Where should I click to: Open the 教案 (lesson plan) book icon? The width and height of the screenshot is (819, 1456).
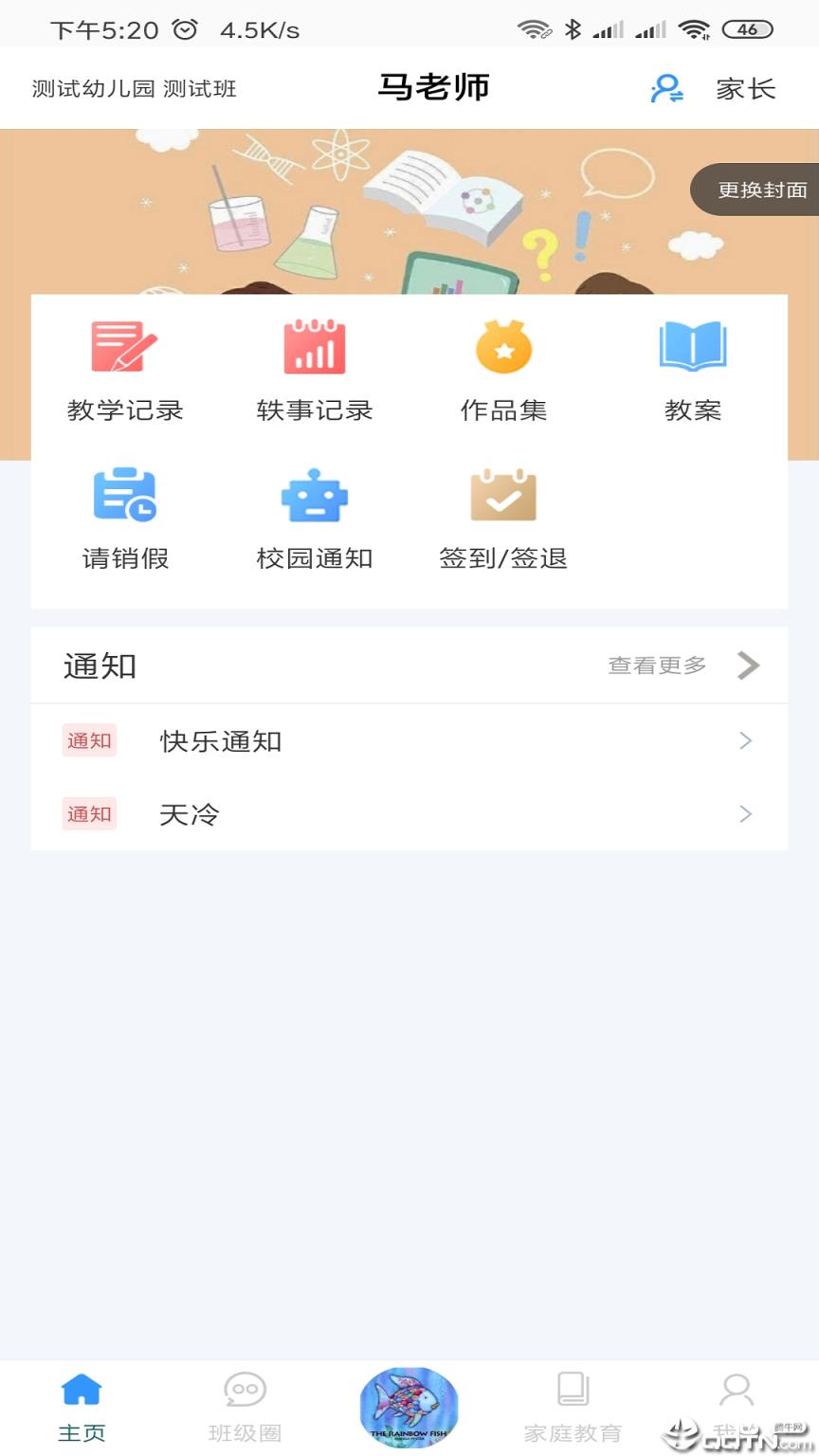(692, 346)
